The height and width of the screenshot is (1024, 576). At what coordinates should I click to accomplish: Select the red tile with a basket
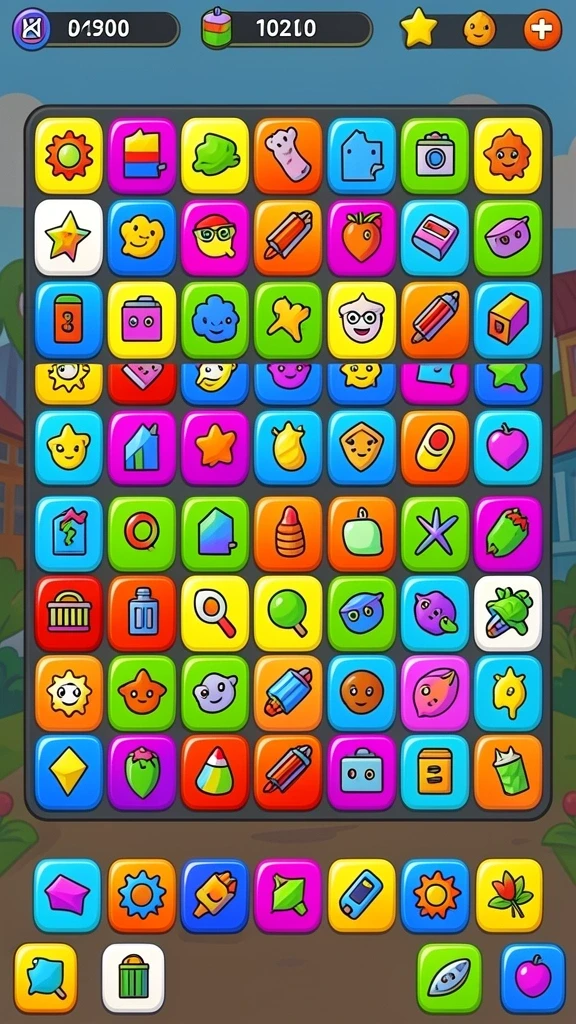pos(69,613)
